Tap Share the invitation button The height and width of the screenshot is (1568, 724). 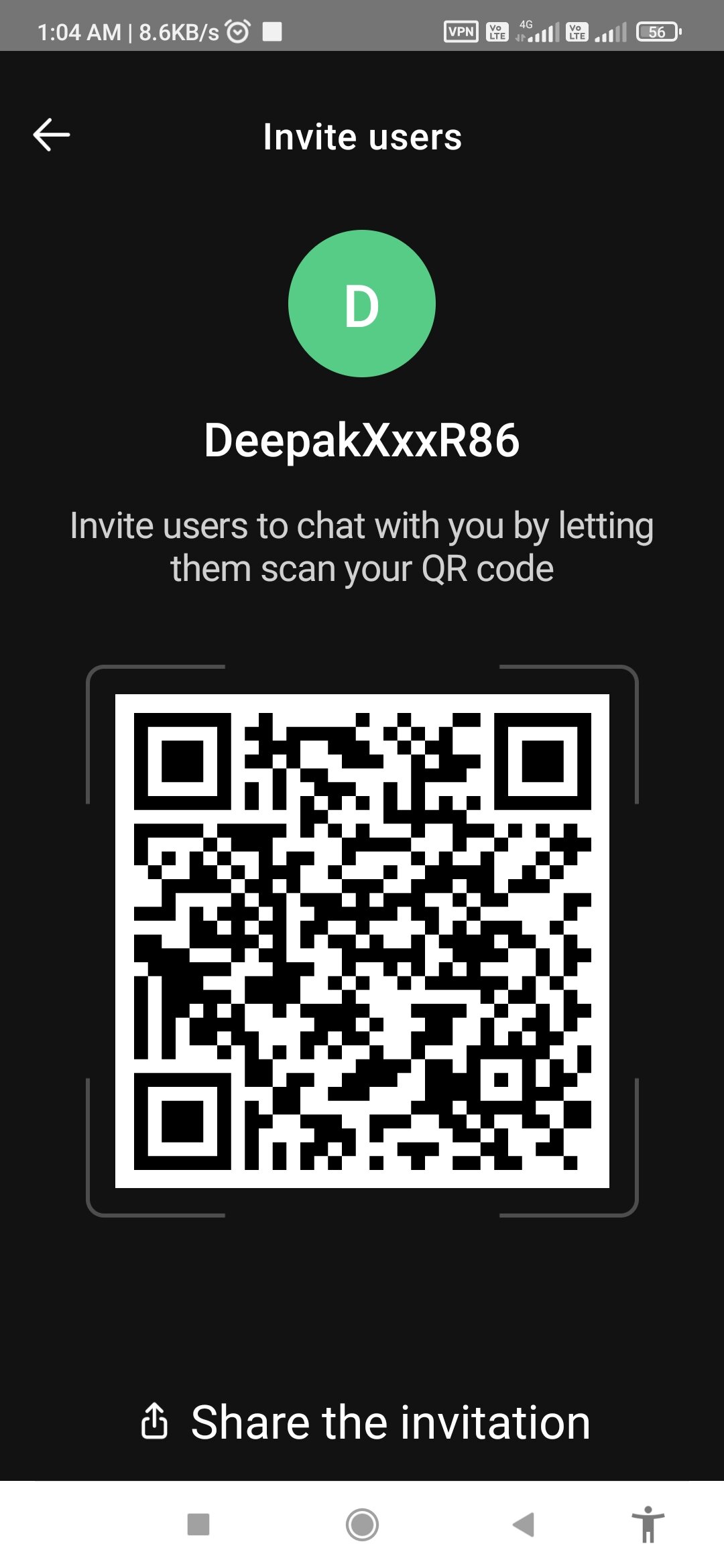click(365, 1422)
